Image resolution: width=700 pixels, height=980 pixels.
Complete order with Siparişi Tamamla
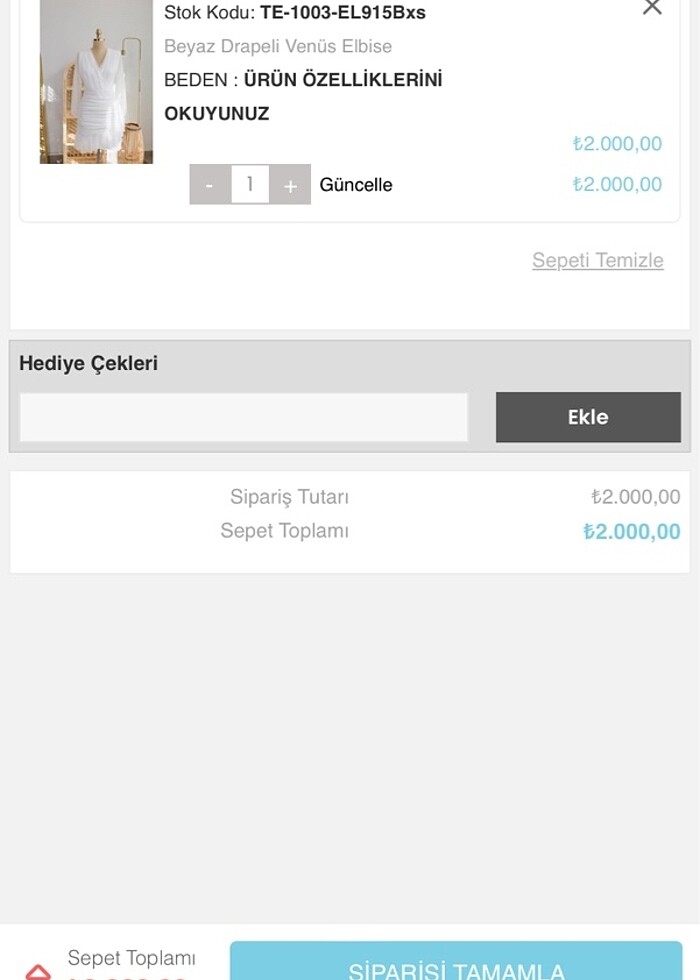point(456,964)
